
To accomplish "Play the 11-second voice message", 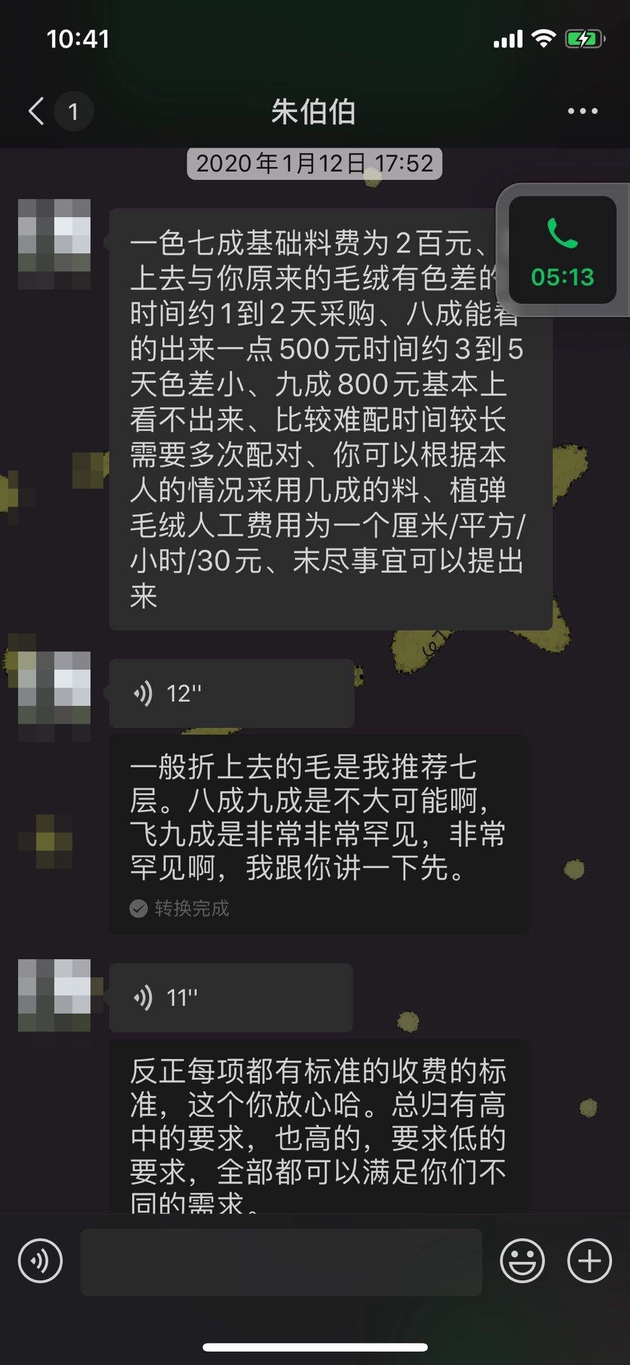I will pyautogui.click(x=230, y=997).
